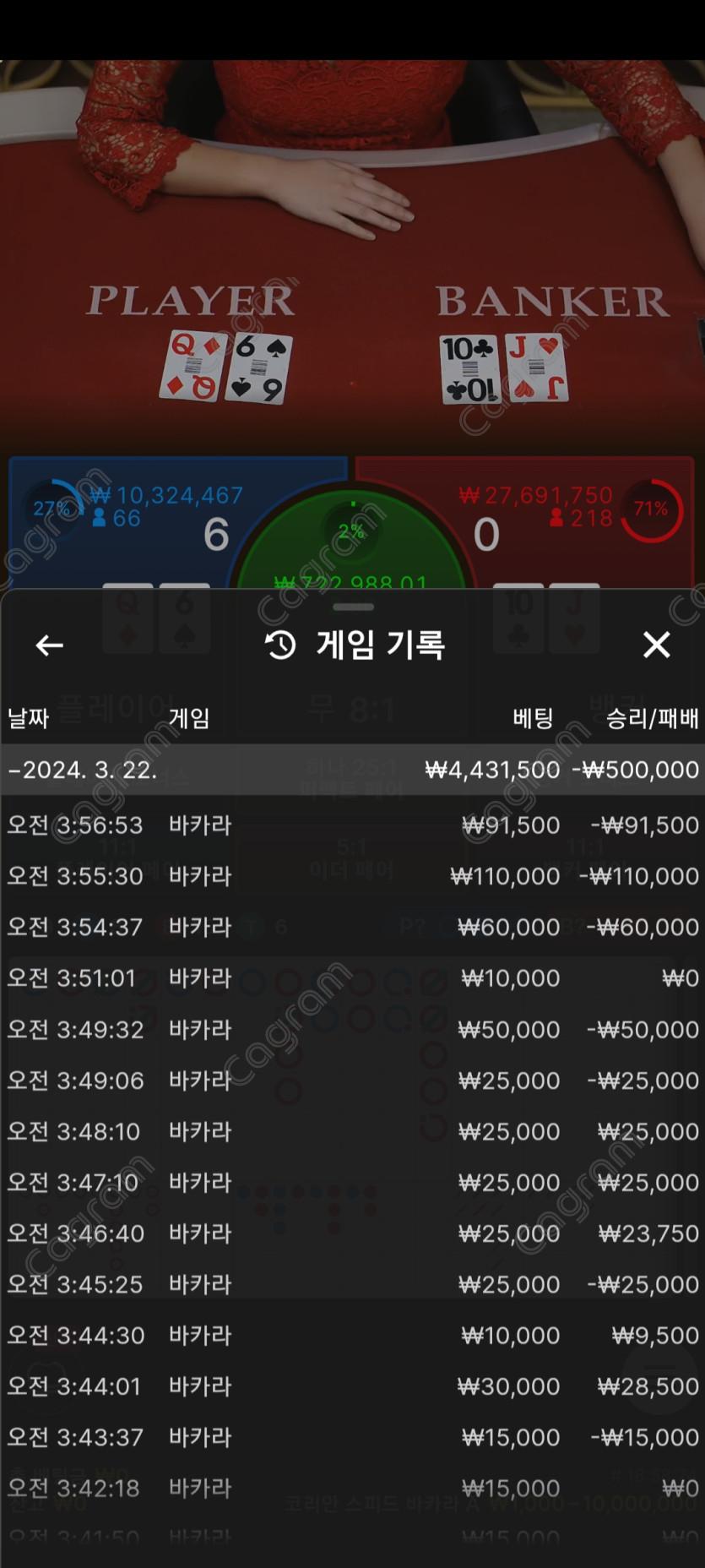Open the 오전 3:56:53 바카라 round record
The height and width of the screenshot is (1568, 705).
(352, 825)
